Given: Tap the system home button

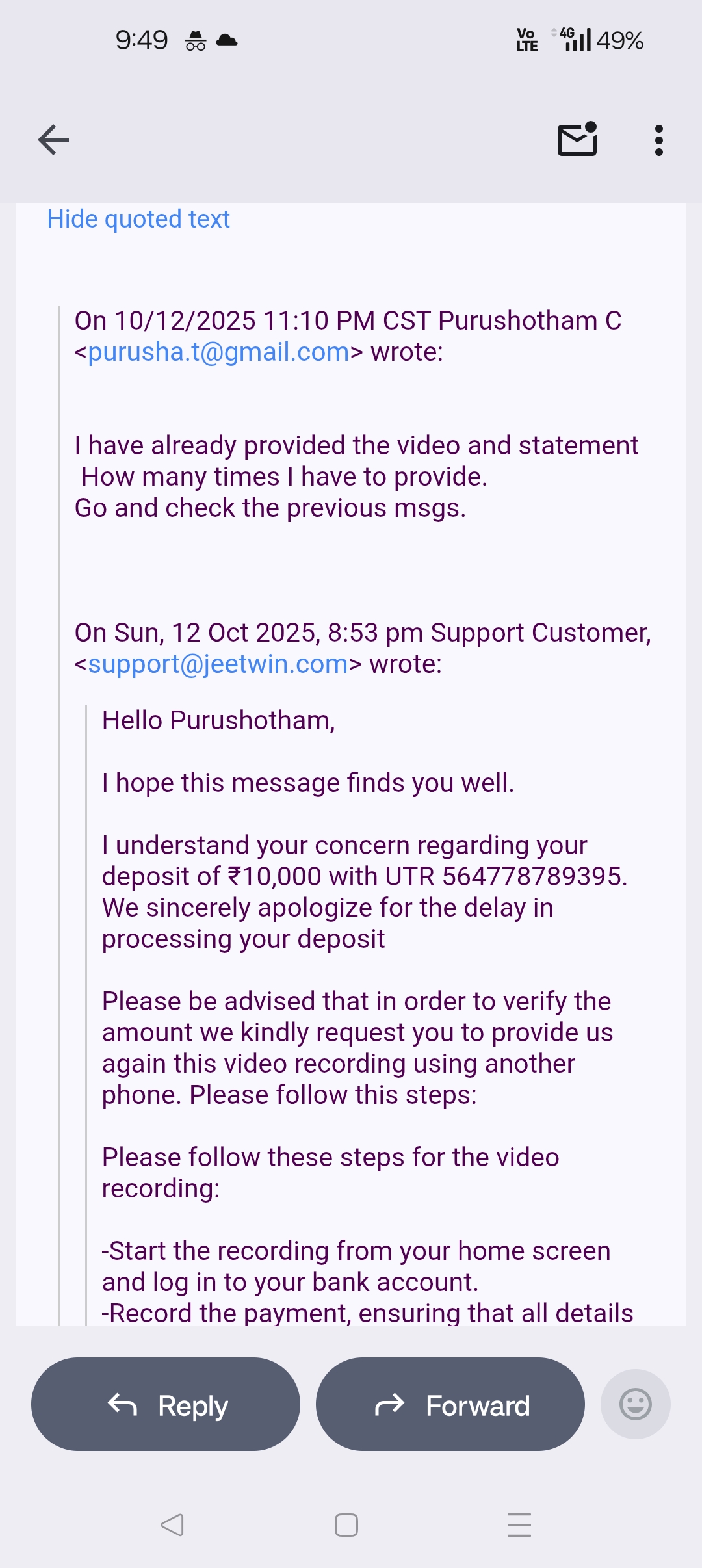Looking at the screenshot, I should pyautogui.click(x=346, y=1524).
